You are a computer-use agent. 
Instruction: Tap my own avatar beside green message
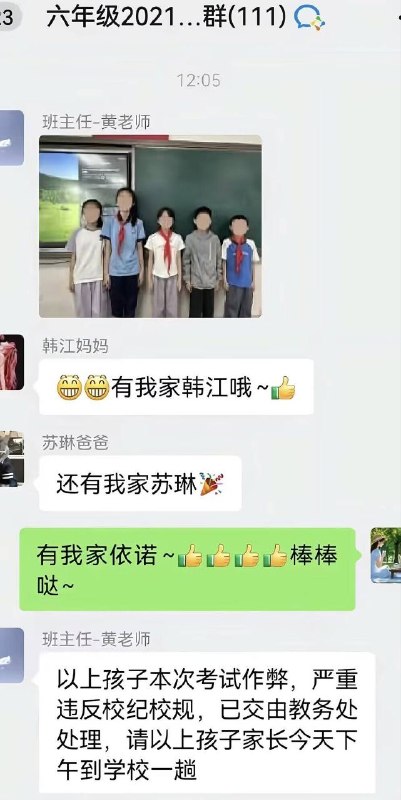pyautogui.click(x=386, y=555)
